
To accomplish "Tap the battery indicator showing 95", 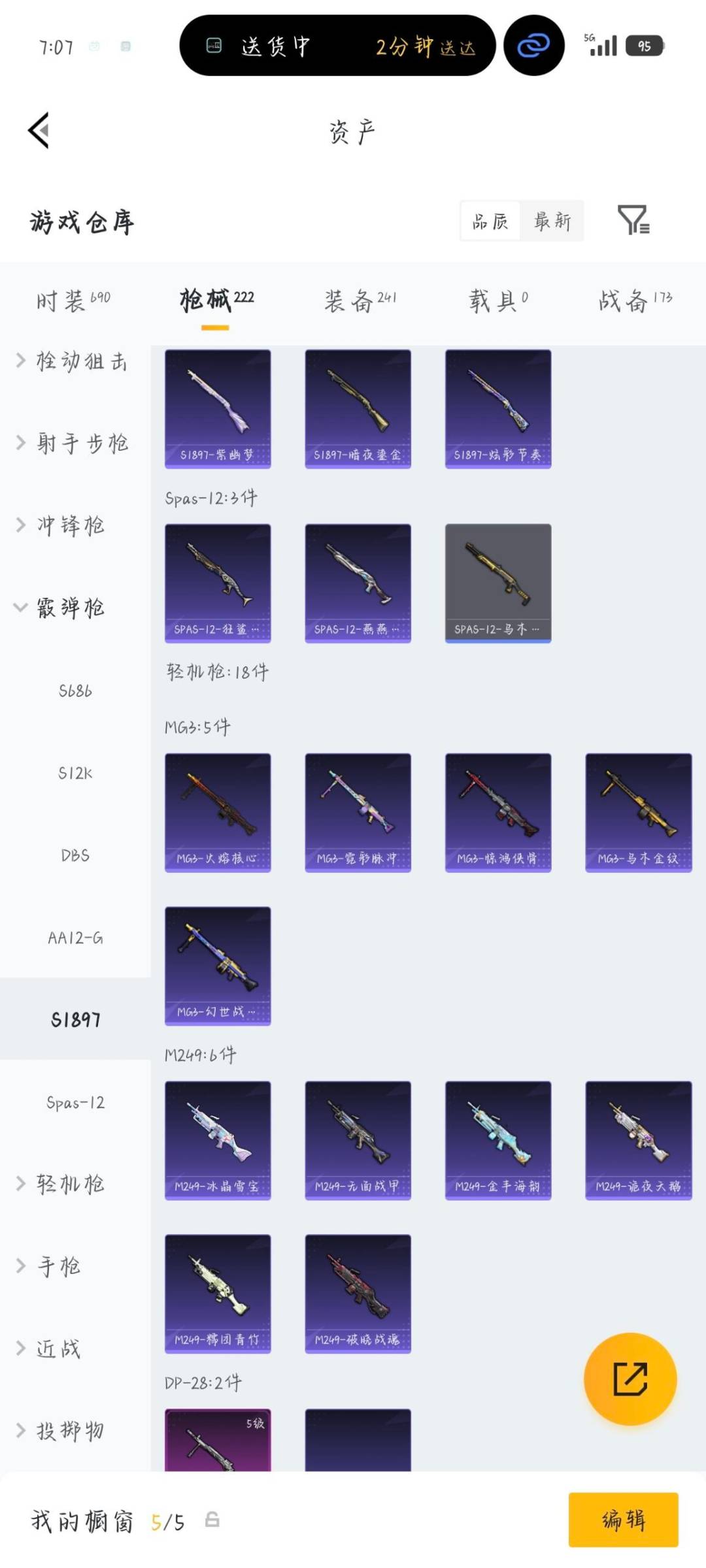I will tap(646, 46).
